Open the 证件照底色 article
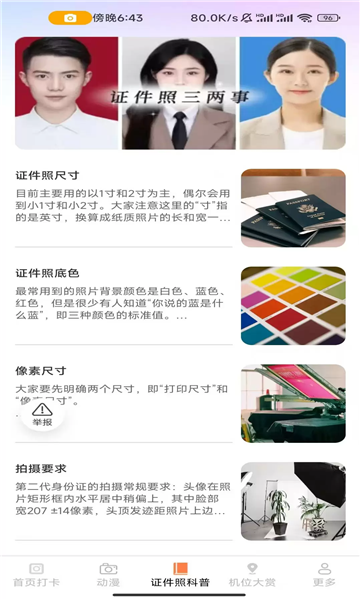Viewport: 360px width, 600px height. (180, 305)
